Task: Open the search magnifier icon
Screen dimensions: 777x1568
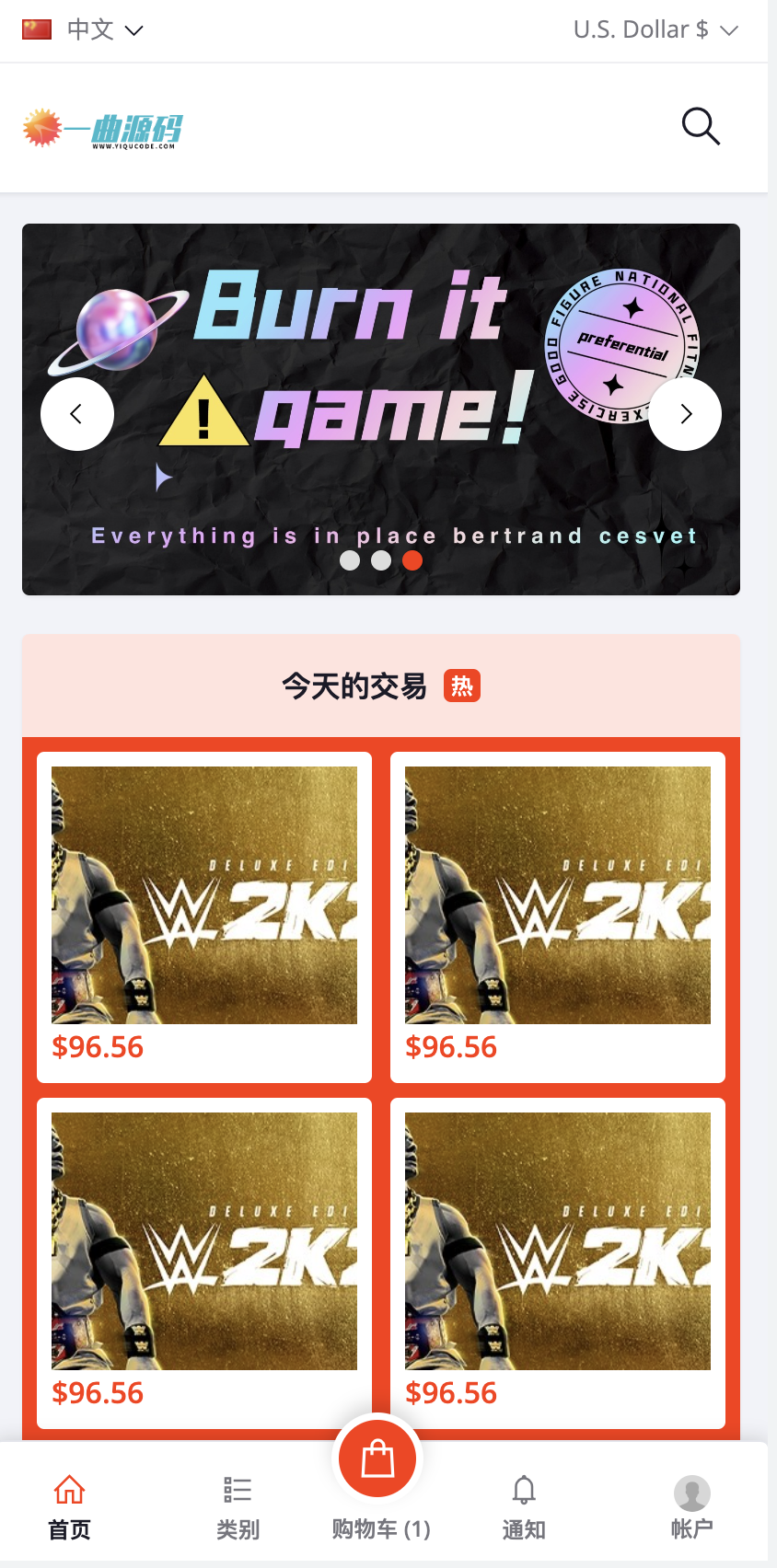Action: pyautogui.click(x=701, y=126)
